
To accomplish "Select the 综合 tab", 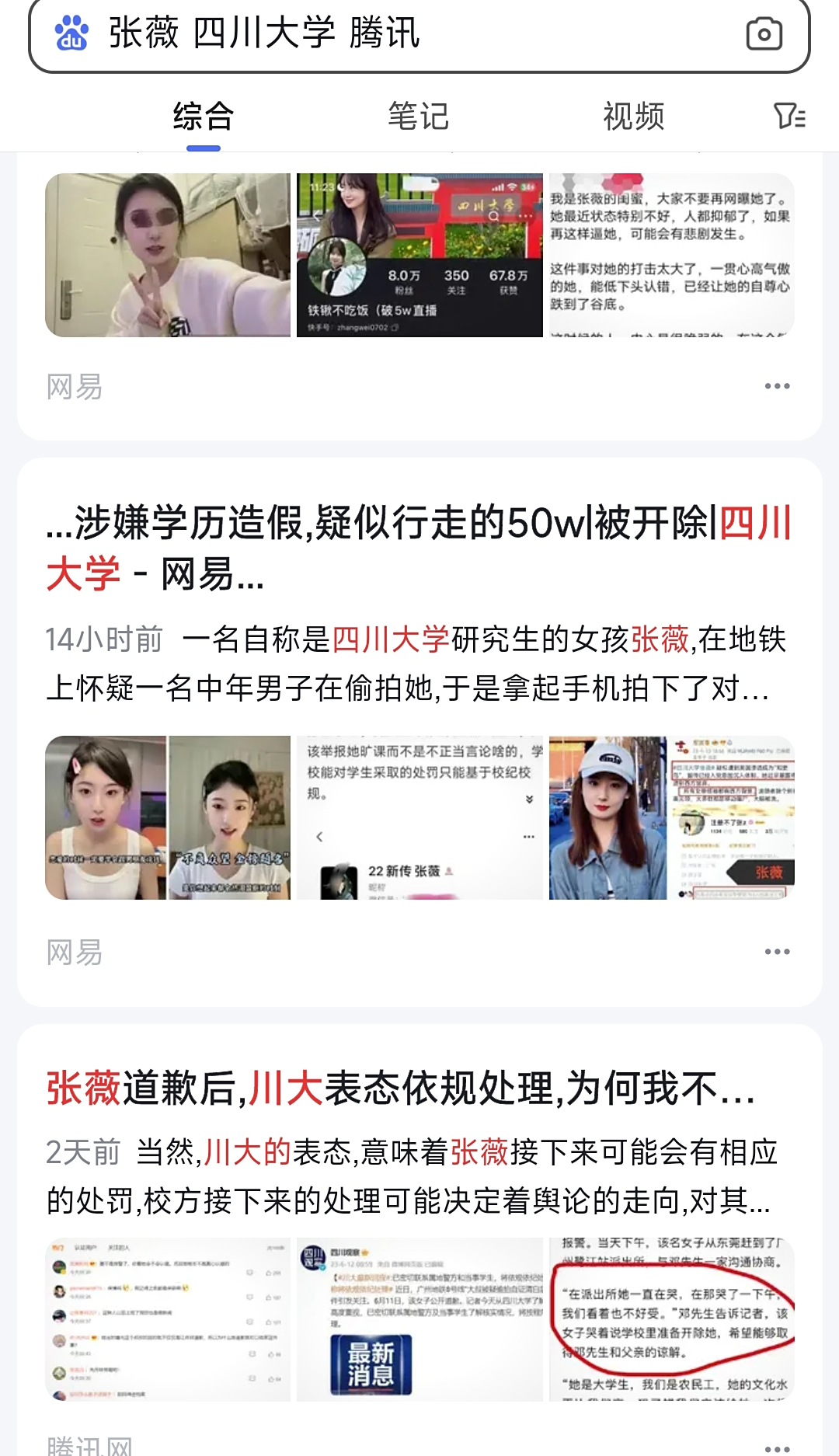I will (x=203, y=117).
